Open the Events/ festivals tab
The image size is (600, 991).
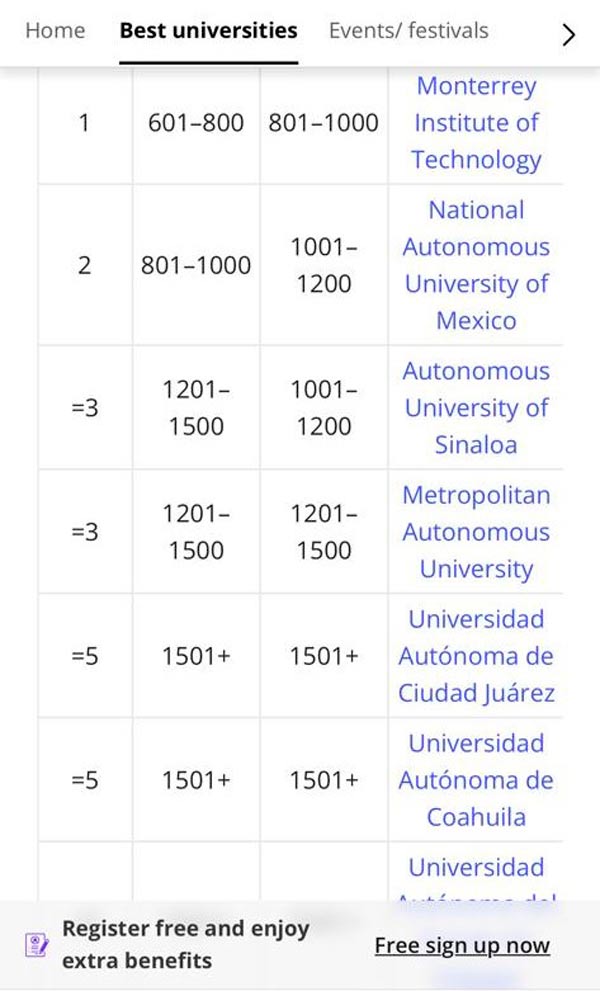[x=408, y=30]
